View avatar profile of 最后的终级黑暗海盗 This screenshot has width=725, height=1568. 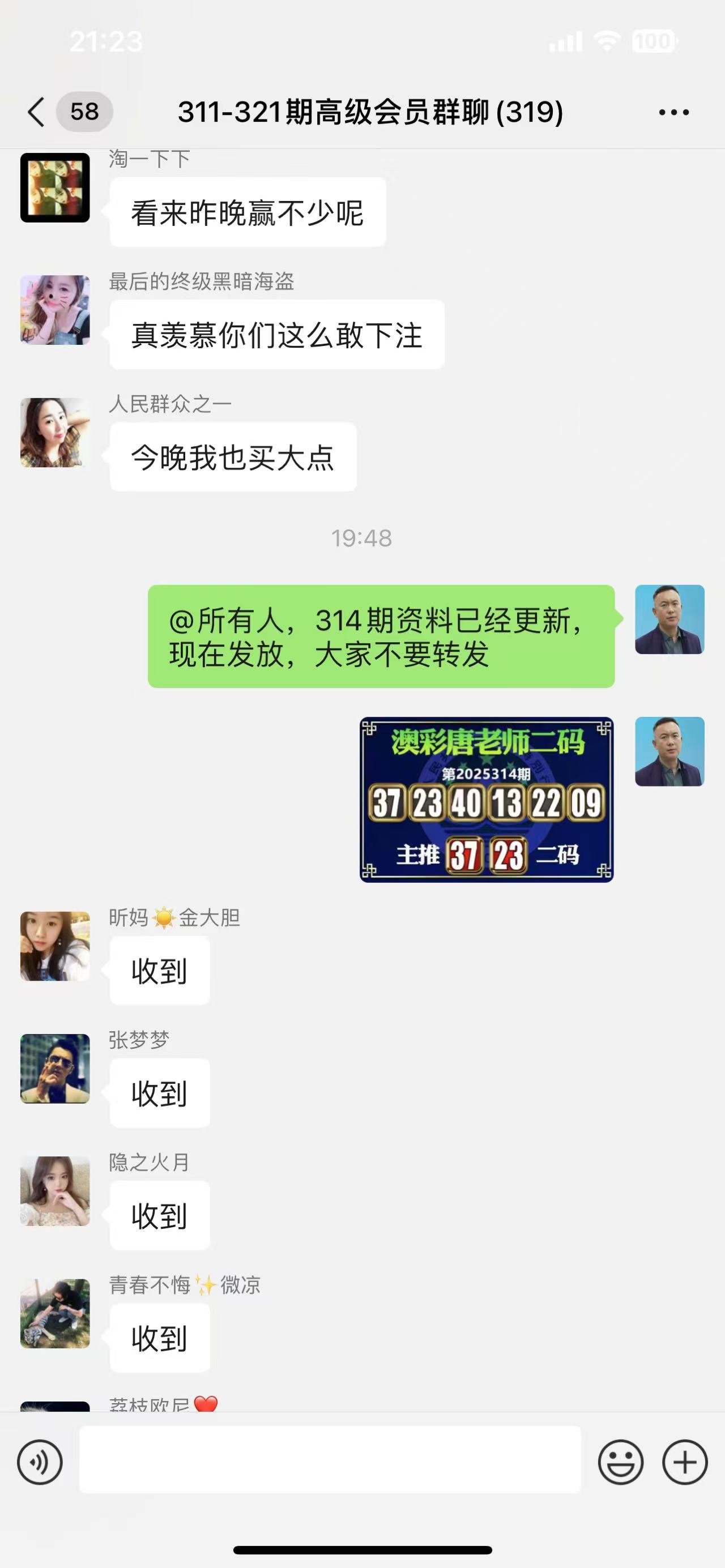[x=55, y=310]
